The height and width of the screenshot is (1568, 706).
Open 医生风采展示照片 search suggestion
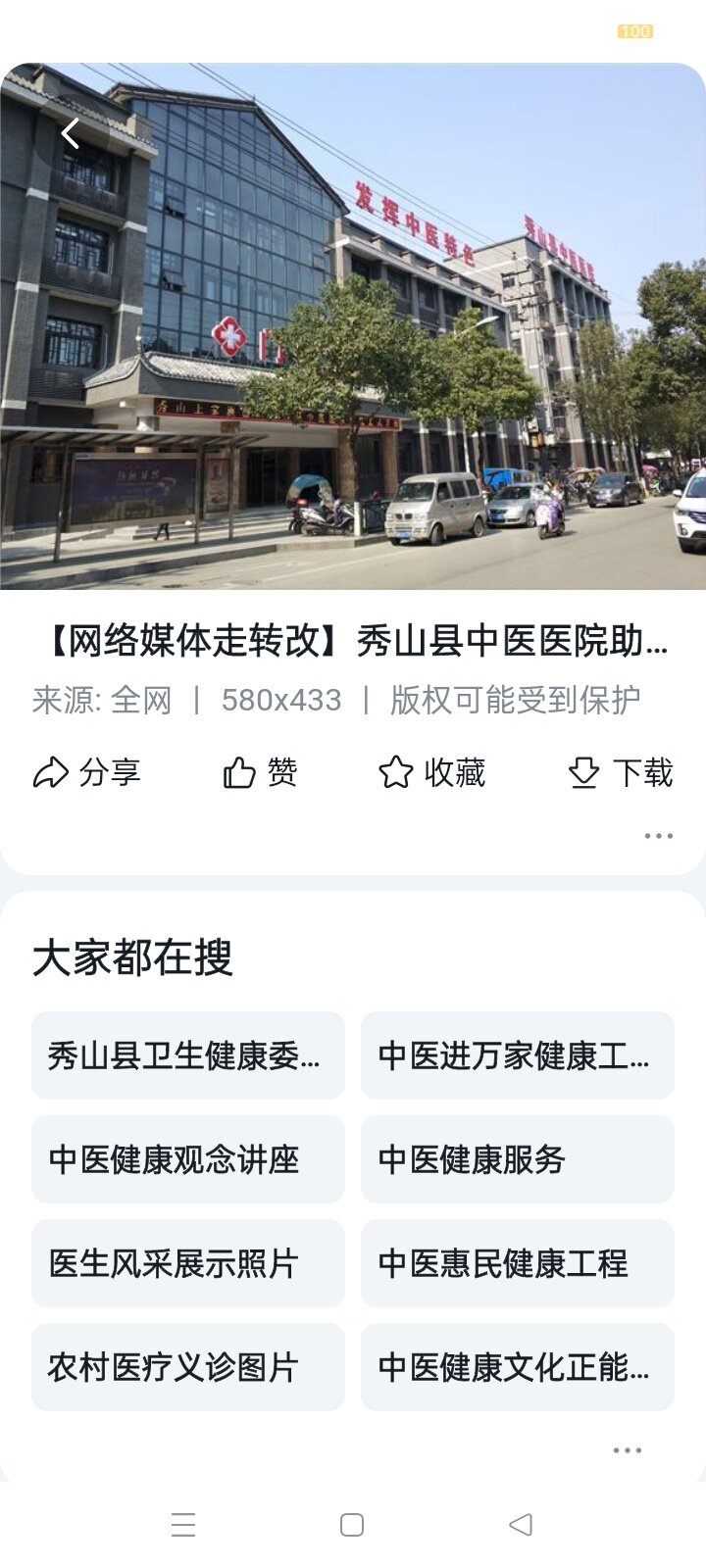pyautogui.click(x=188, y=1263)
